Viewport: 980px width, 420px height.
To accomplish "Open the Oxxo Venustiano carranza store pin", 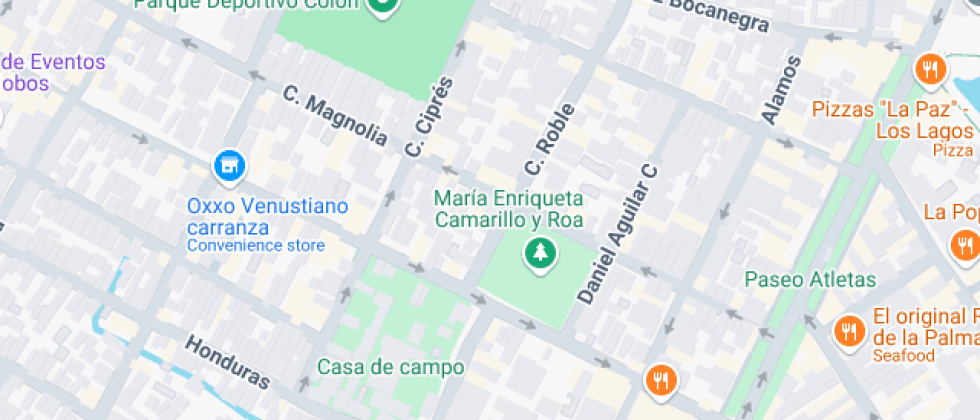I will click(x=230, y=166).
